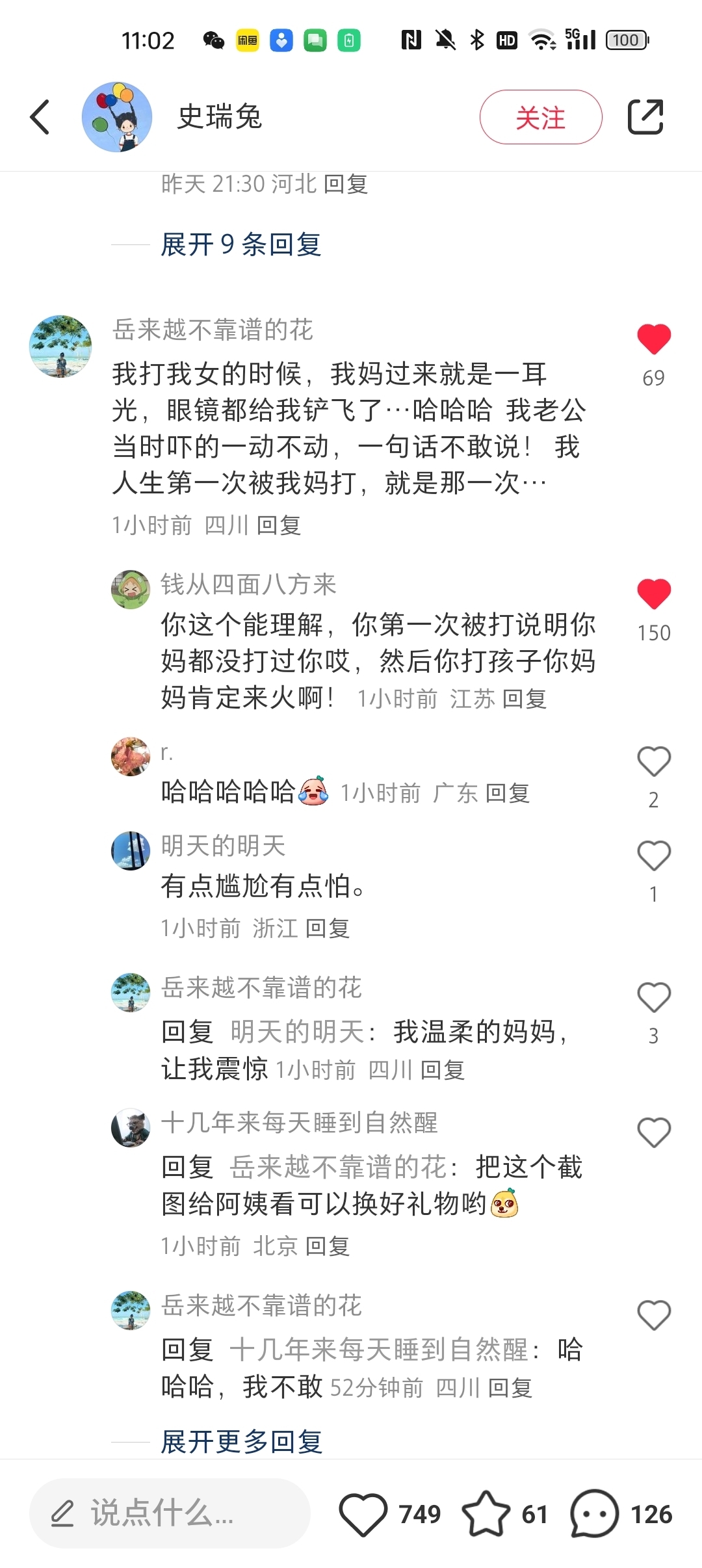The image size is (702, 1568).
Task: Reply to 钱从四面八方来's comment via 回复
Action: [x=525, y=699]
